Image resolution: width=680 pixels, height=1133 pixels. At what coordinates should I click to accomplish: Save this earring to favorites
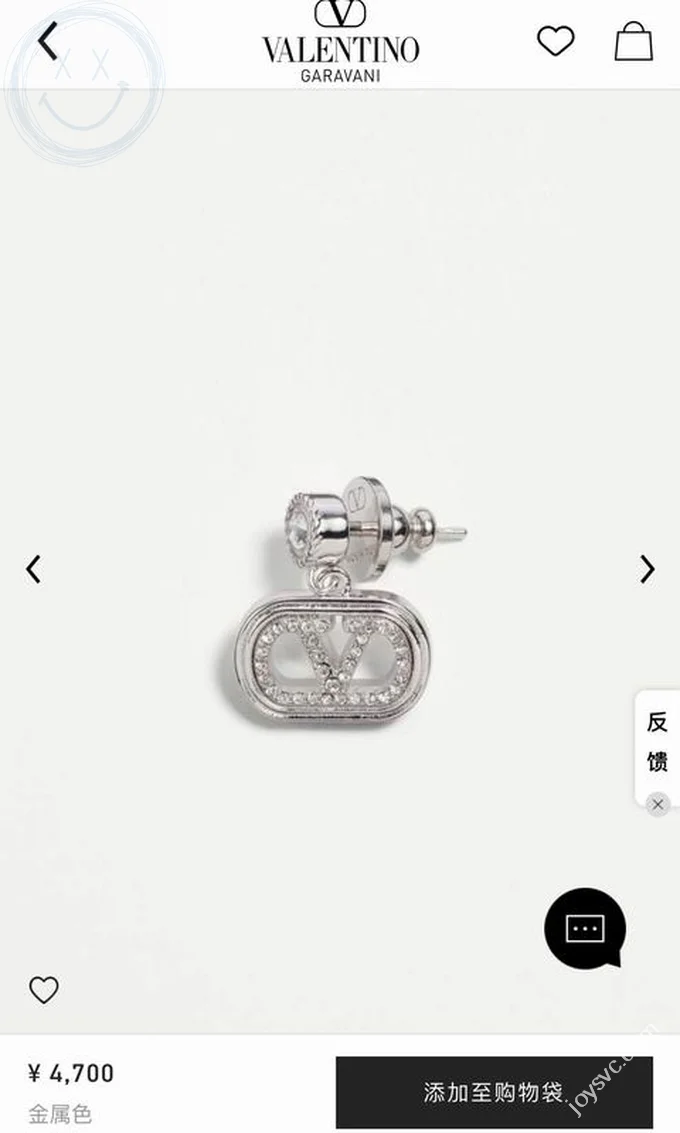(44, 990)
